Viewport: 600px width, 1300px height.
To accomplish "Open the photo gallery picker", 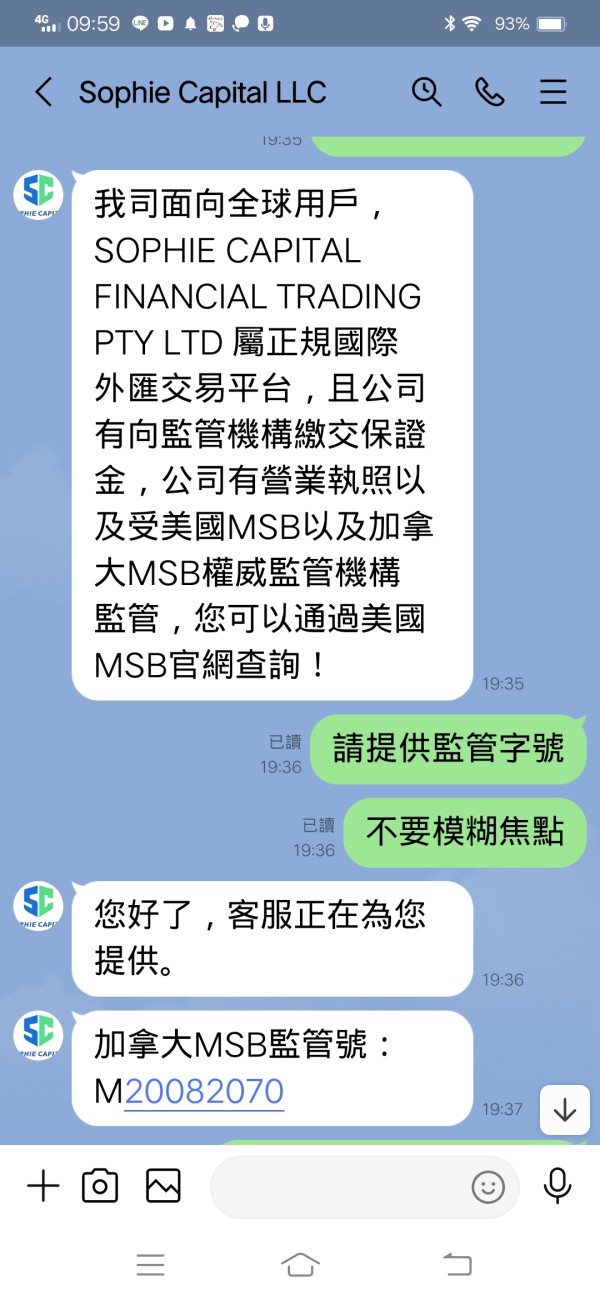I will click(x=163, y=1186).
